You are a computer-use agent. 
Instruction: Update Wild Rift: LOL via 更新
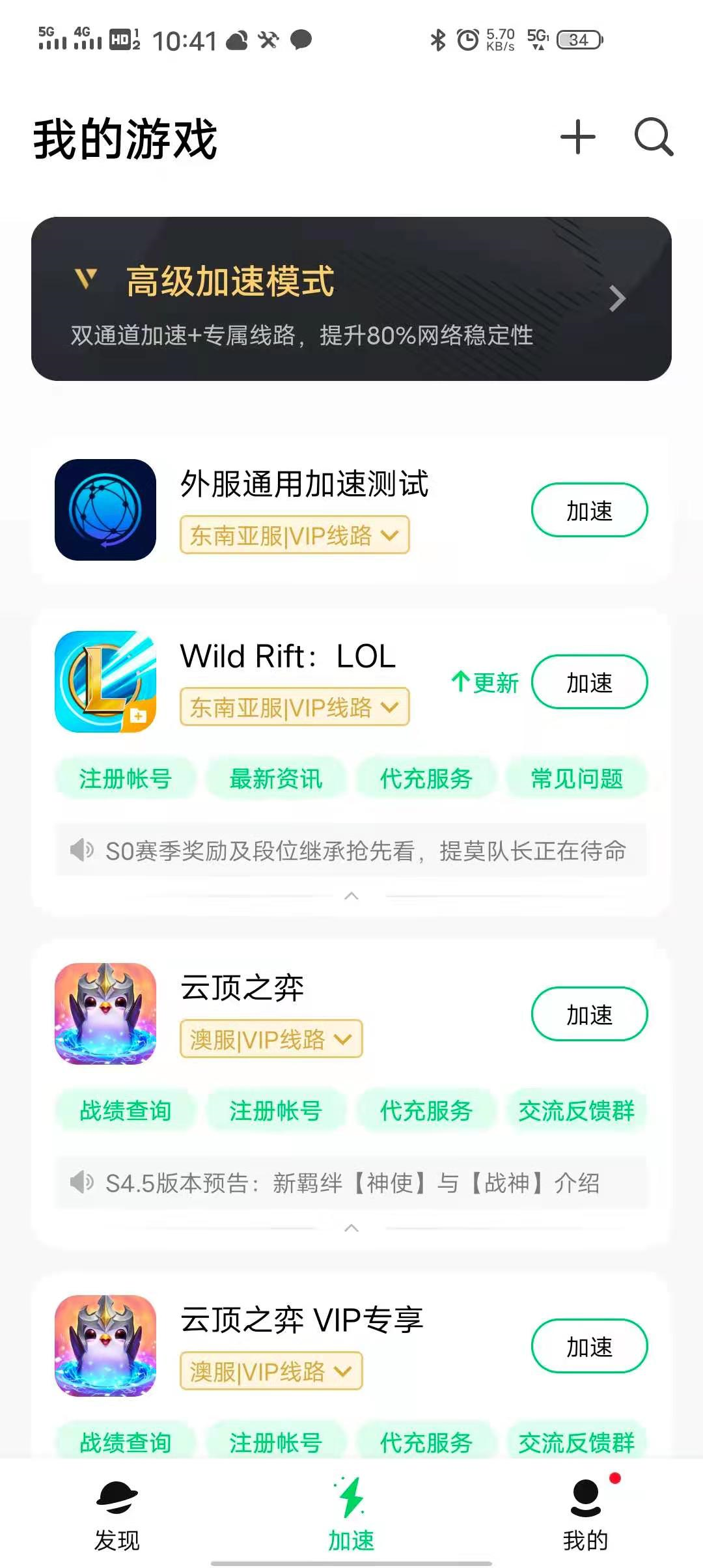(486, 682)
